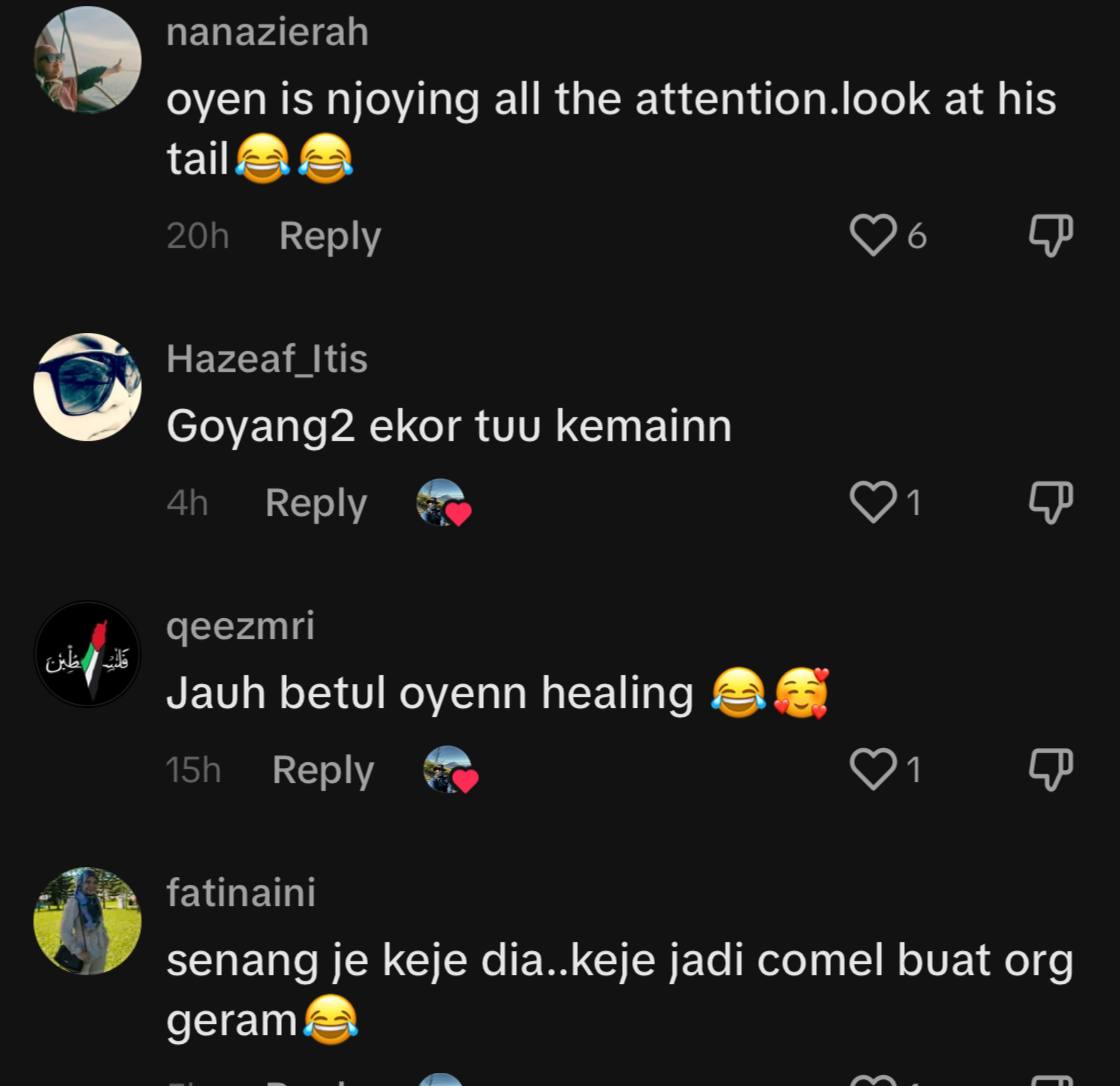
Task: Like Hazeaf_Itis's Goyang2 ekor comment
Action: tap(872, 502)
